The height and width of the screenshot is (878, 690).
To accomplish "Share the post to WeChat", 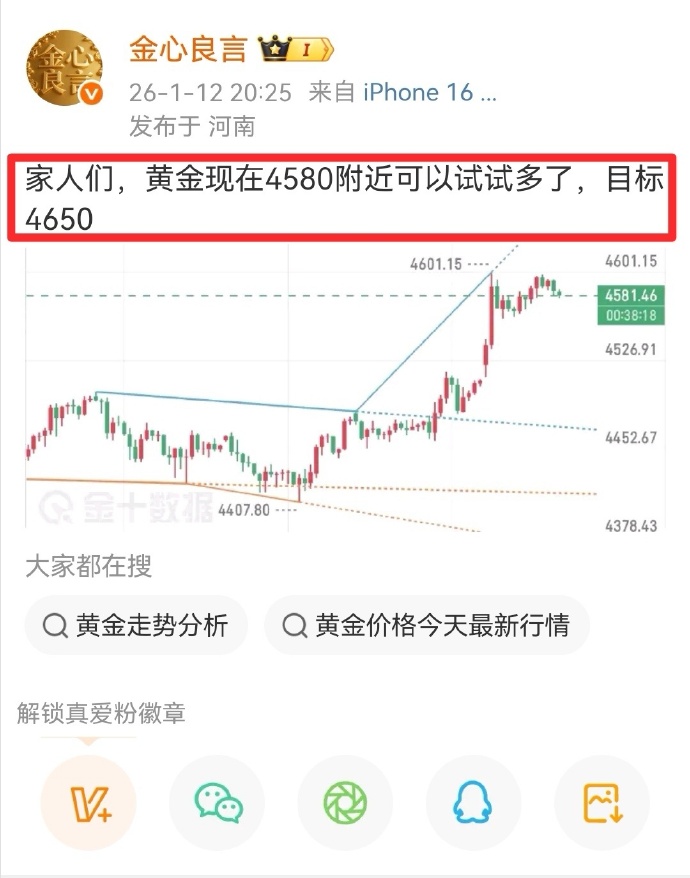I will point(218,803).
